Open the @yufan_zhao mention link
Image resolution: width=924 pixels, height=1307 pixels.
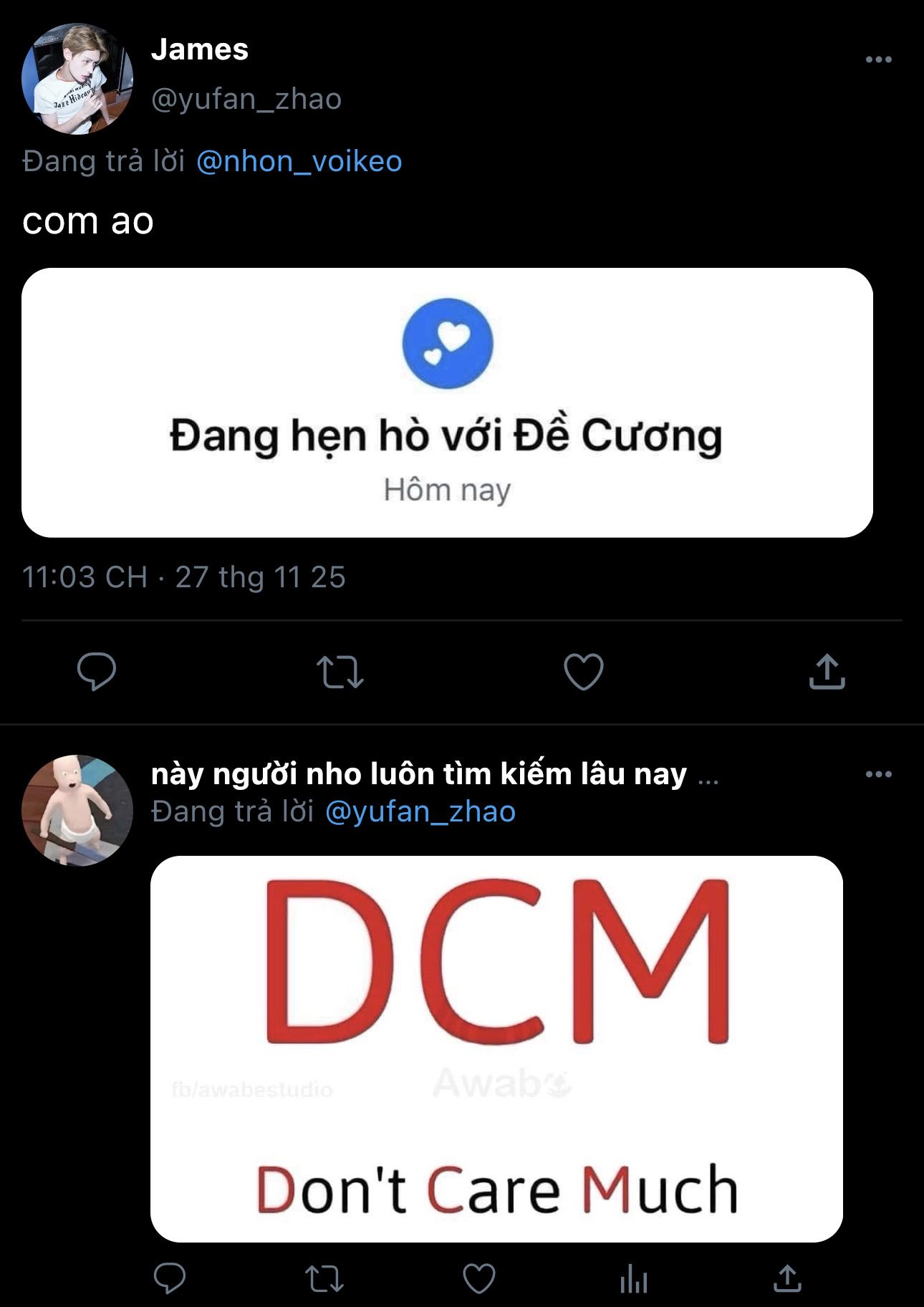click(x=420, y=811)
